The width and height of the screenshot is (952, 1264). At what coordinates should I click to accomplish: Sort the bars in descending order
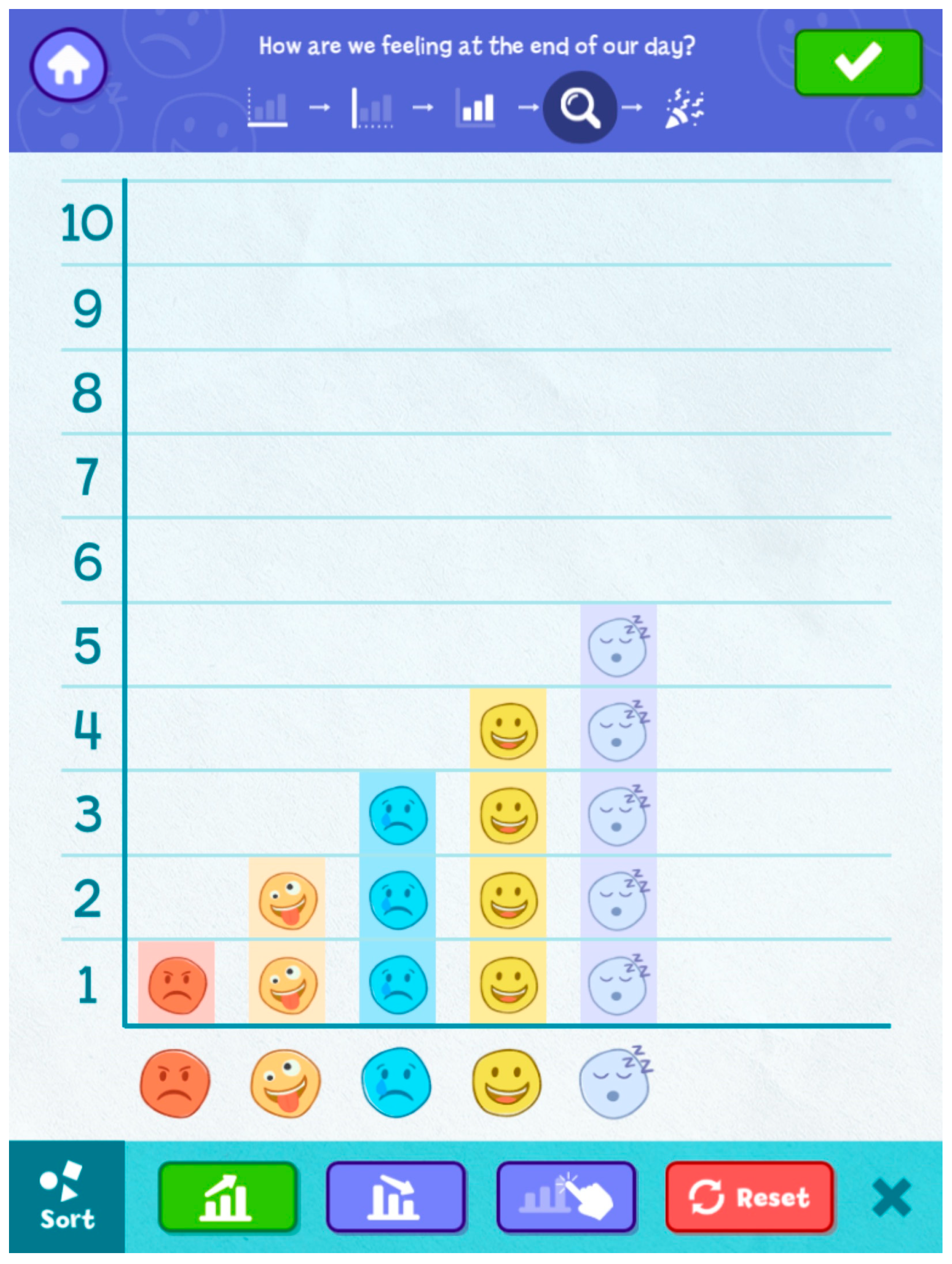pyautogui.click(x=395, y=1197)
